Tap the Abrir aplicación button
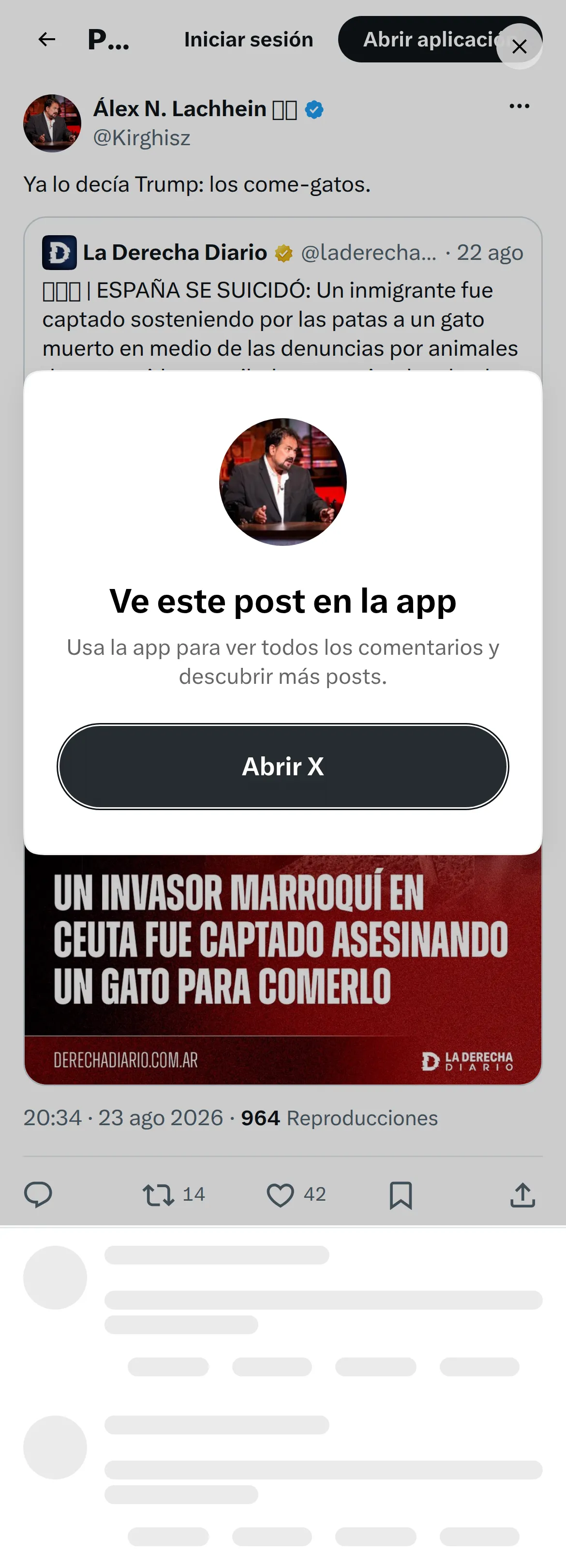The image size is (566, 1568). pyautogui.click(x=439, y=40)
